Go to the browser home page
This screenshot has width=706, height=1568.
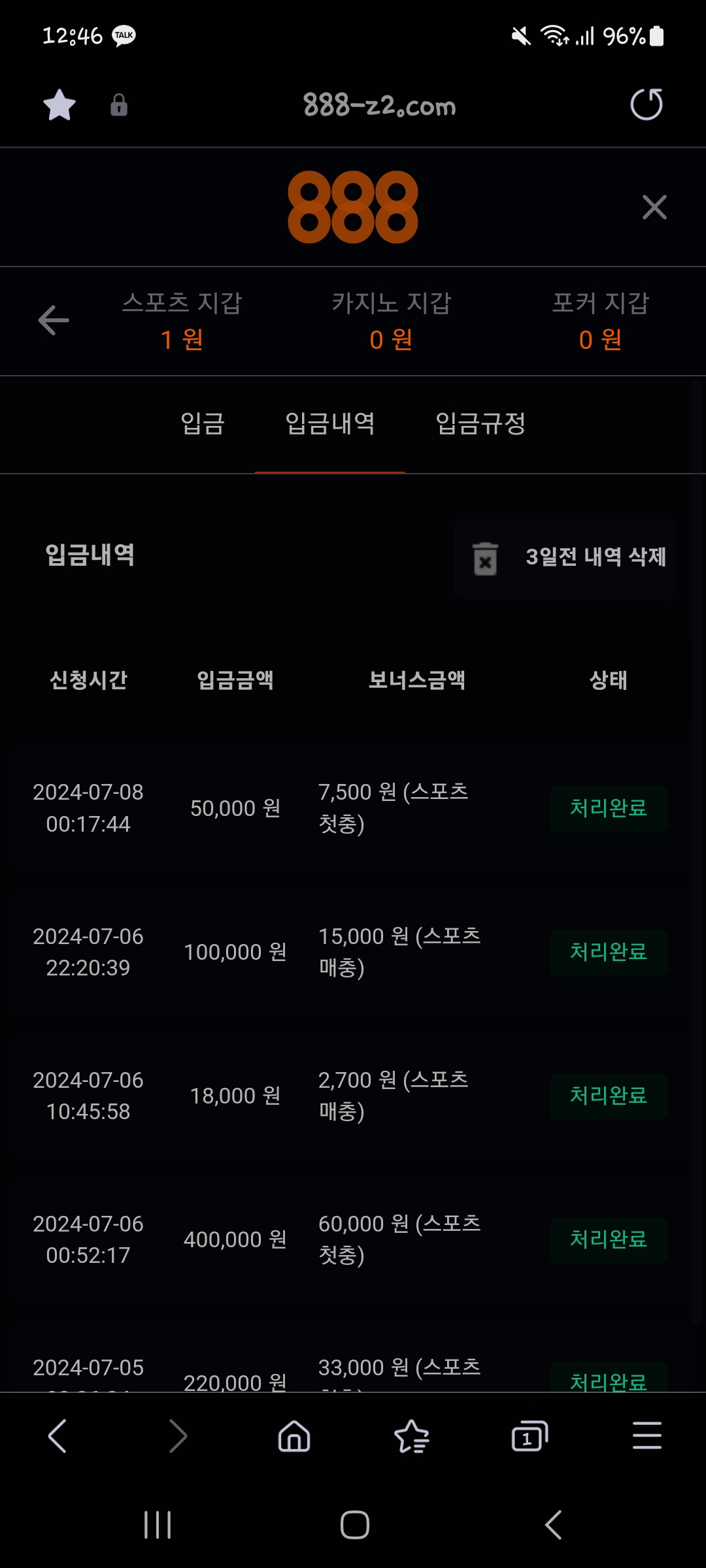click(294, 1436)
